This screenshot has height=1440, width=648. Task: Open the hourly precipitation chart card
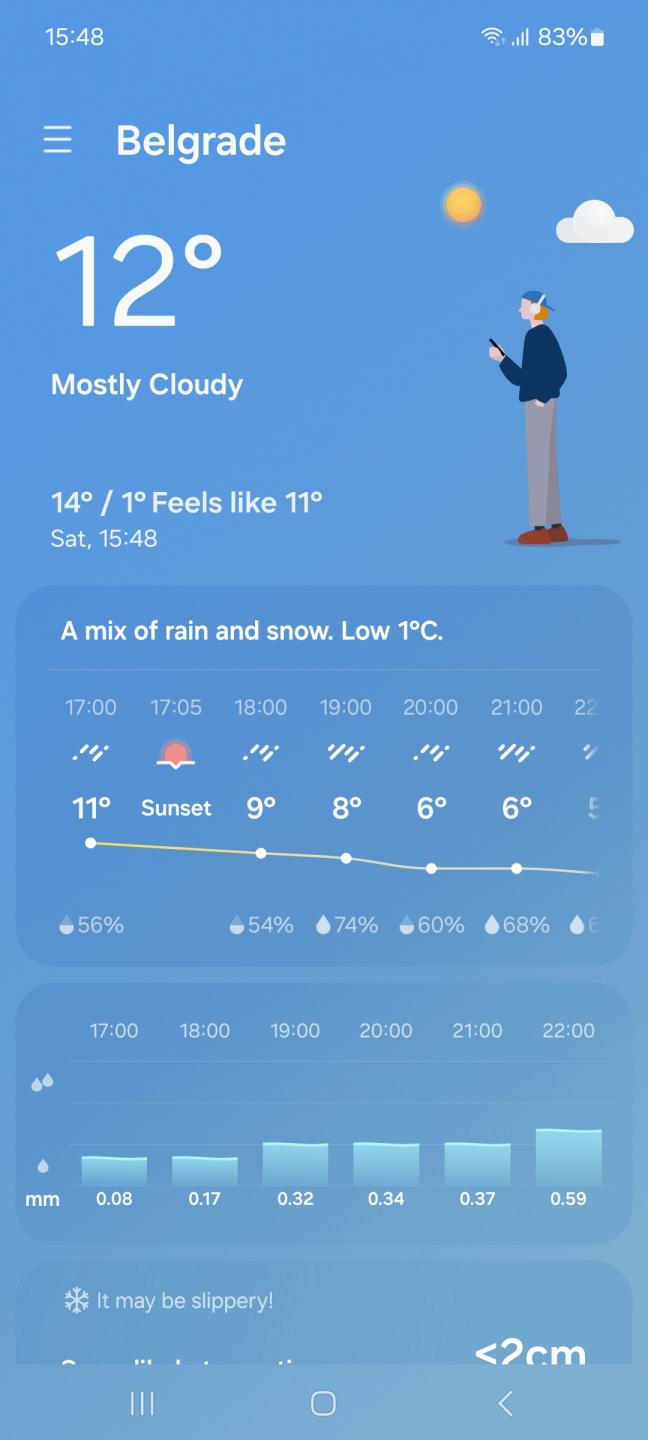324,1114
